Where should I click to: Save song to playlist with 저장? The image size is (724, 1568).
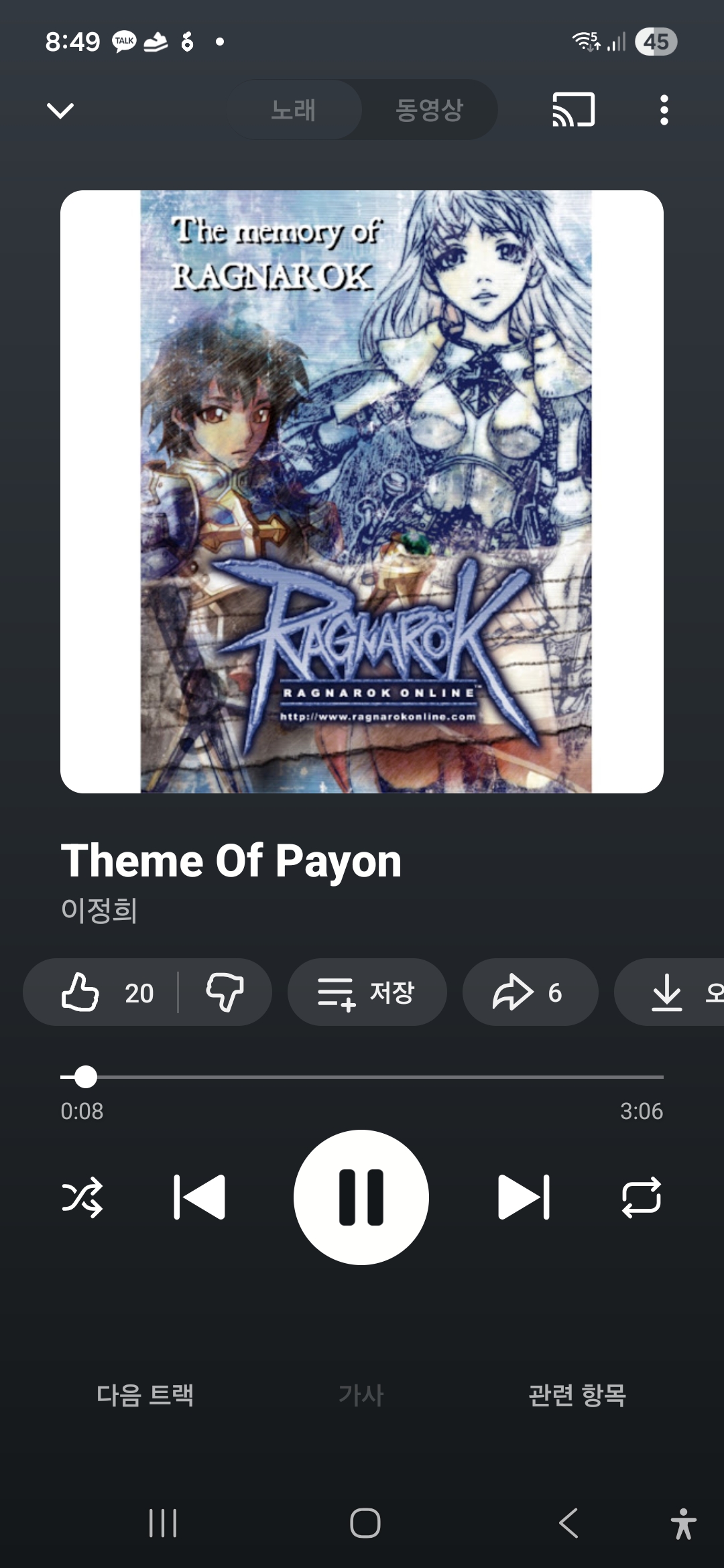[367, 992]
